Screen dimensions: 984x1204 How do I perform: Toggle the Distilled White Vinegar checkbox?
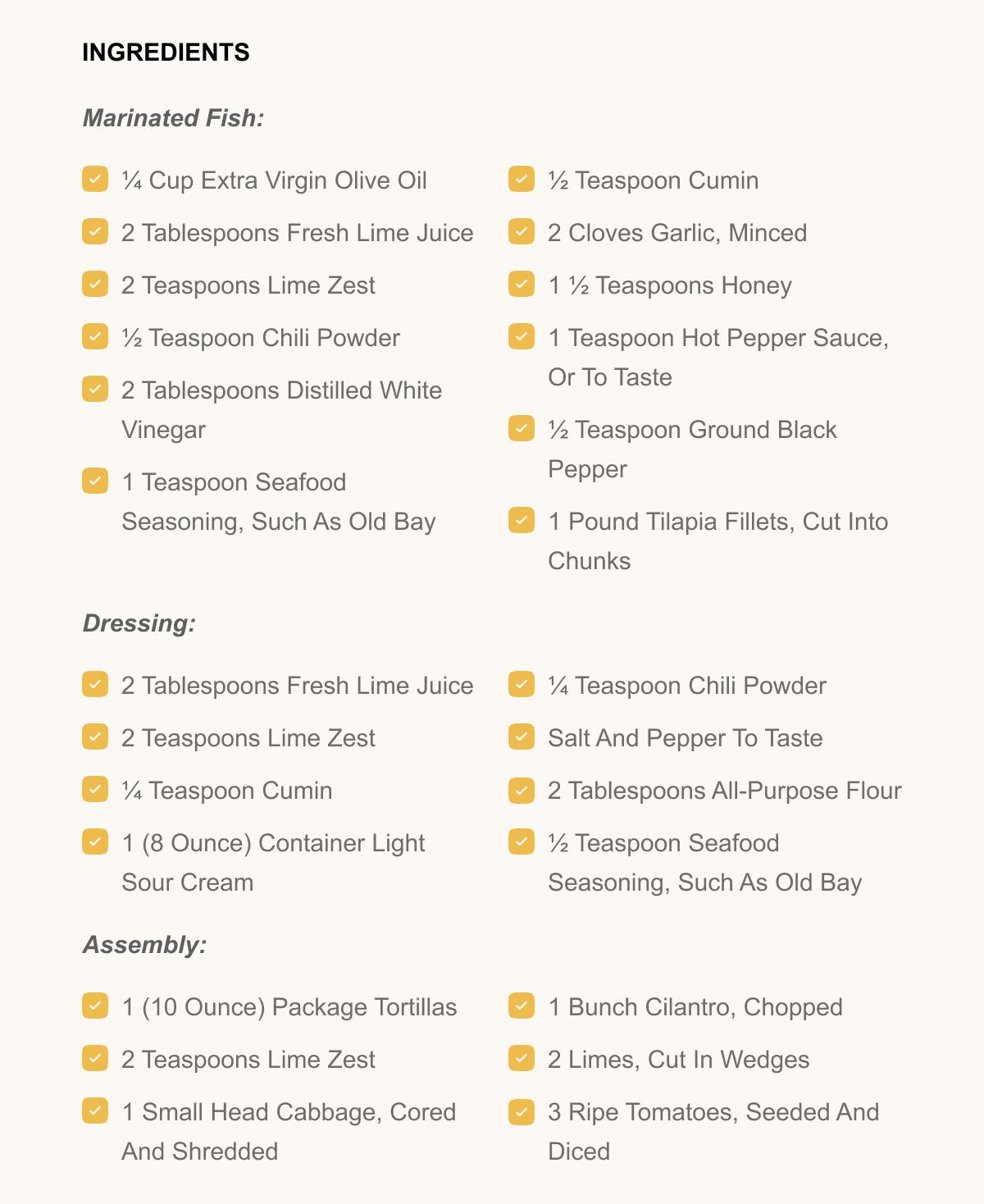click(x=95, y=389)
